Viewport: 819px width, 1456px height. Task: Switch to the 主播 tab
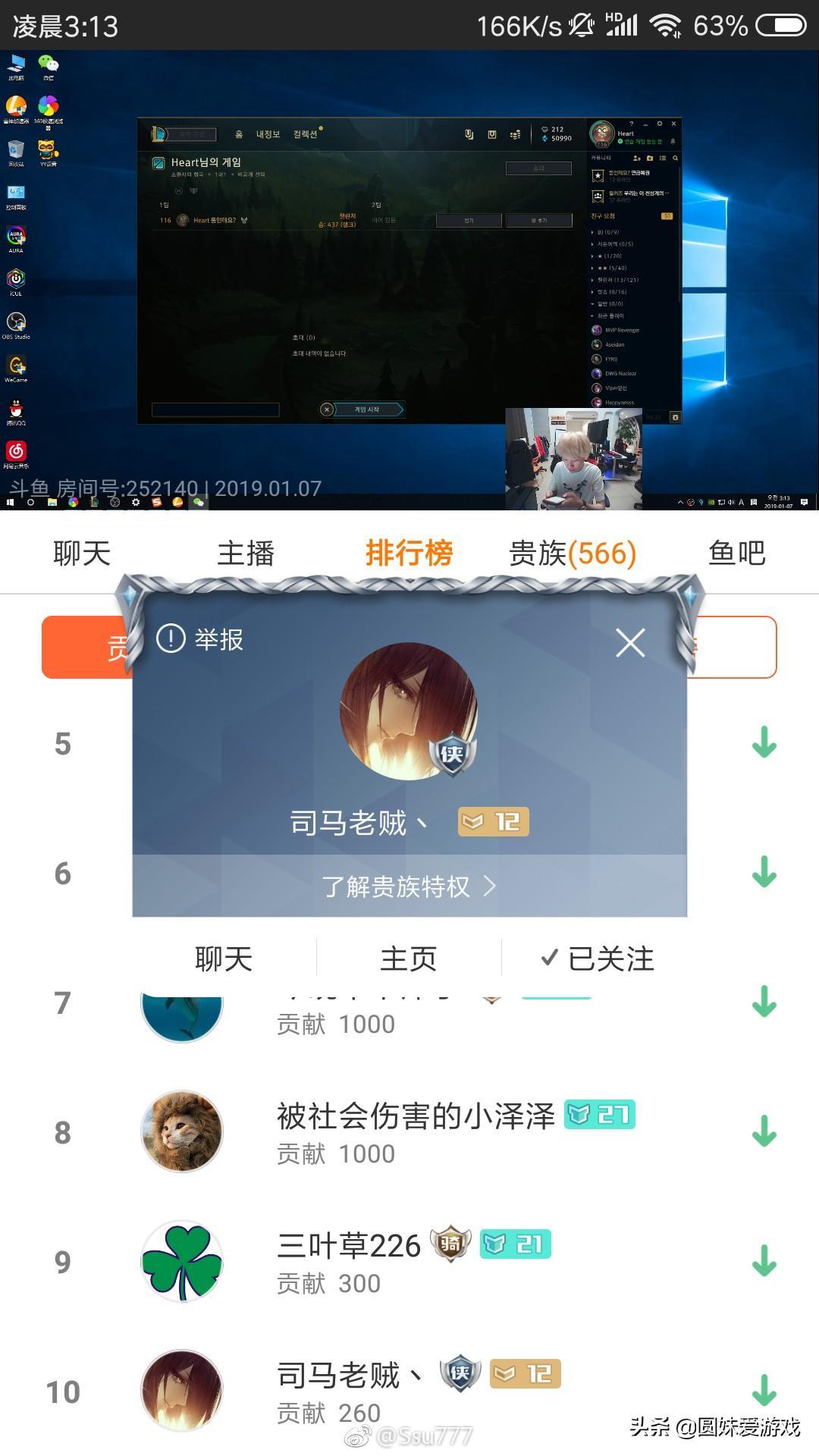tap(246, 553)
